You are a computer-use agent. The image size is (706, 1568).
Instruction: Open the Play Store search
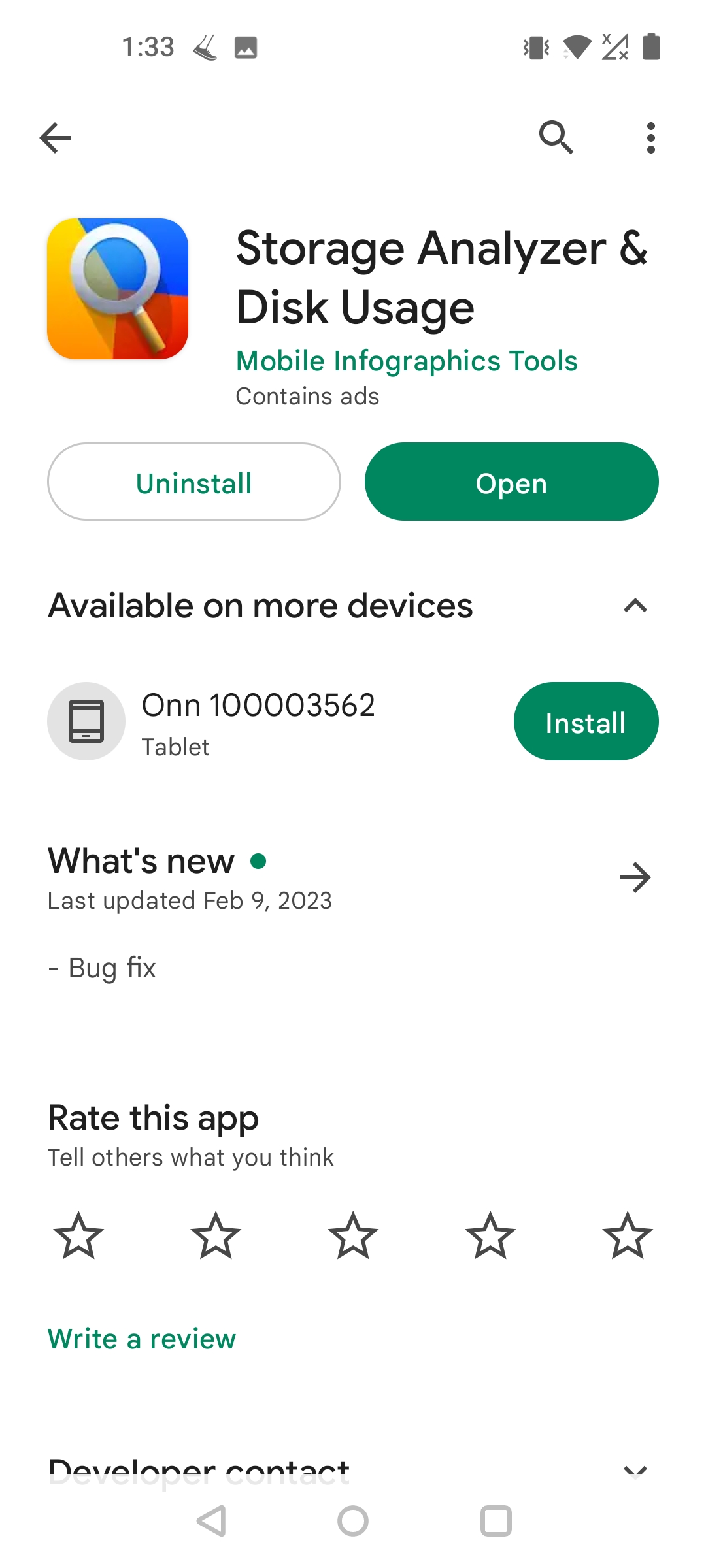pyautogui.click(x=556, y=137)
